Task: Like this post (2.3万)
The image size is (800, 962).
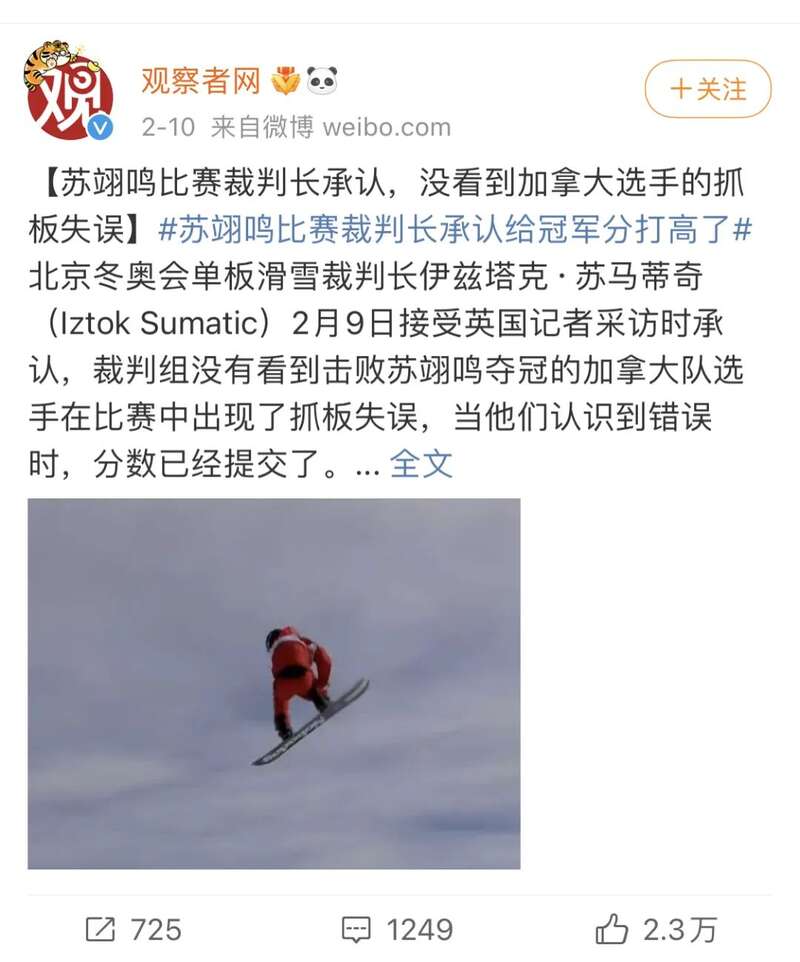Action: 657,929
